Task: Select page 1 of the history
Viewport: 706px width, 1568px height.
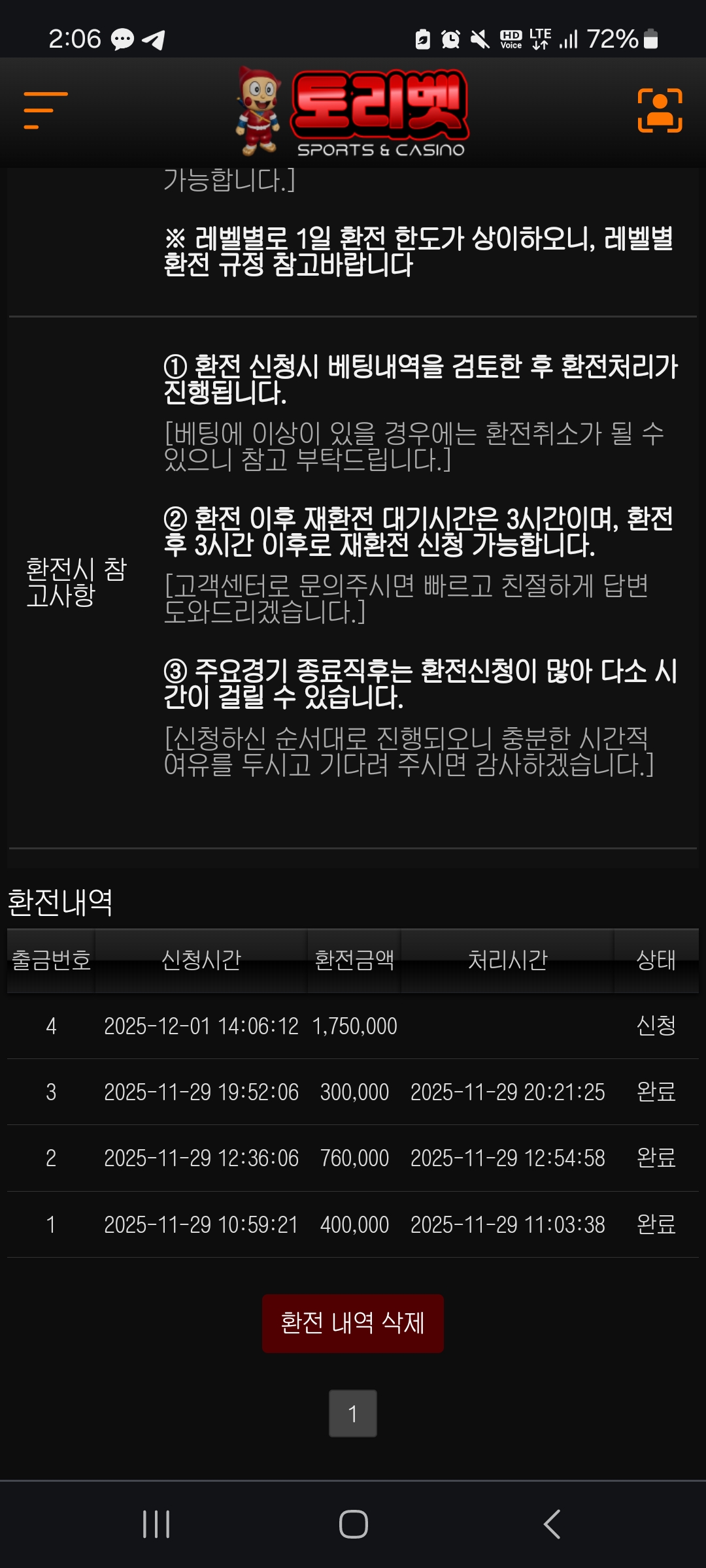Action: 353,1413
